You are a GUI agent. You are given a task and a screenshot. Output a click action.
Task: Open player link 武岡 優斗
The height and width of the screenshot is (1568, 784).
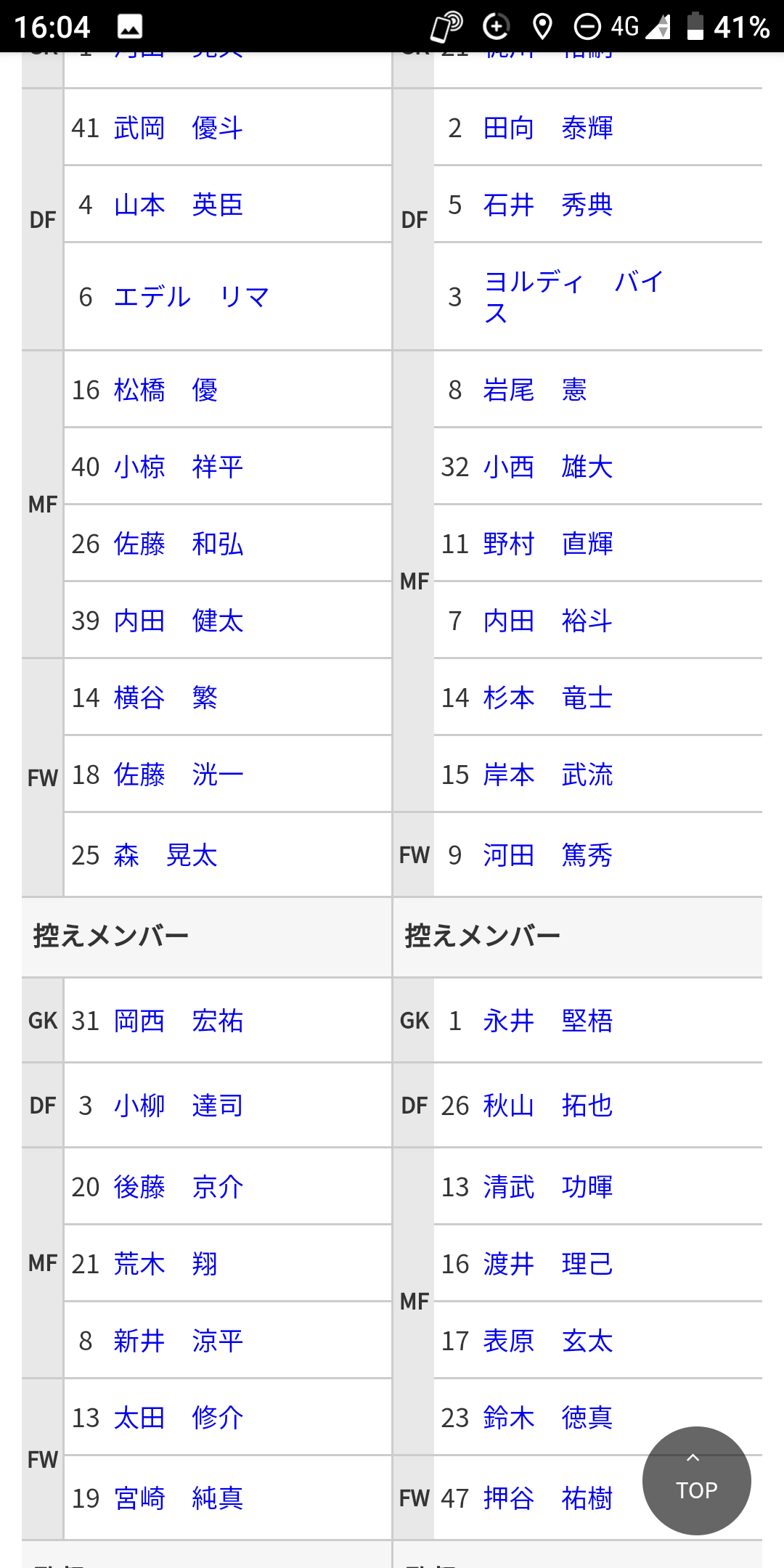point(179,128)
